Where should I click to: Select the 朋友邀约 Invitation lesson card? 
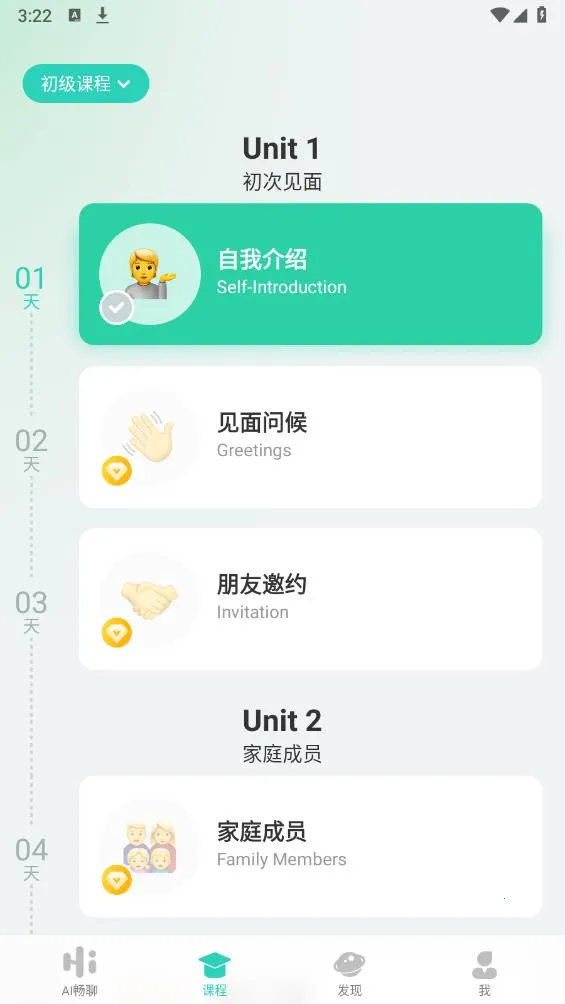[x=311, y=599]
